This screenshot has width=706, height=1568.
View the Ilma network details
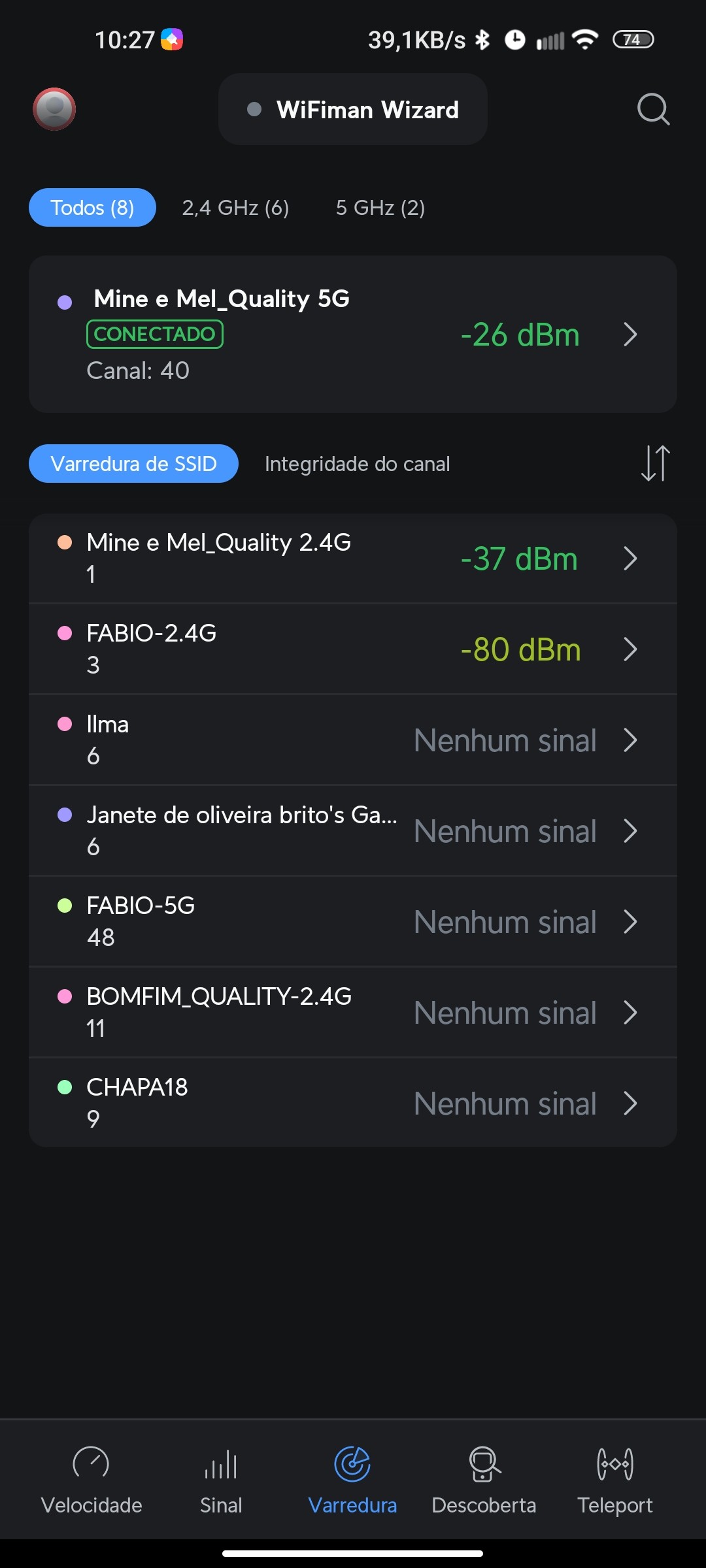tap(352, 740)
